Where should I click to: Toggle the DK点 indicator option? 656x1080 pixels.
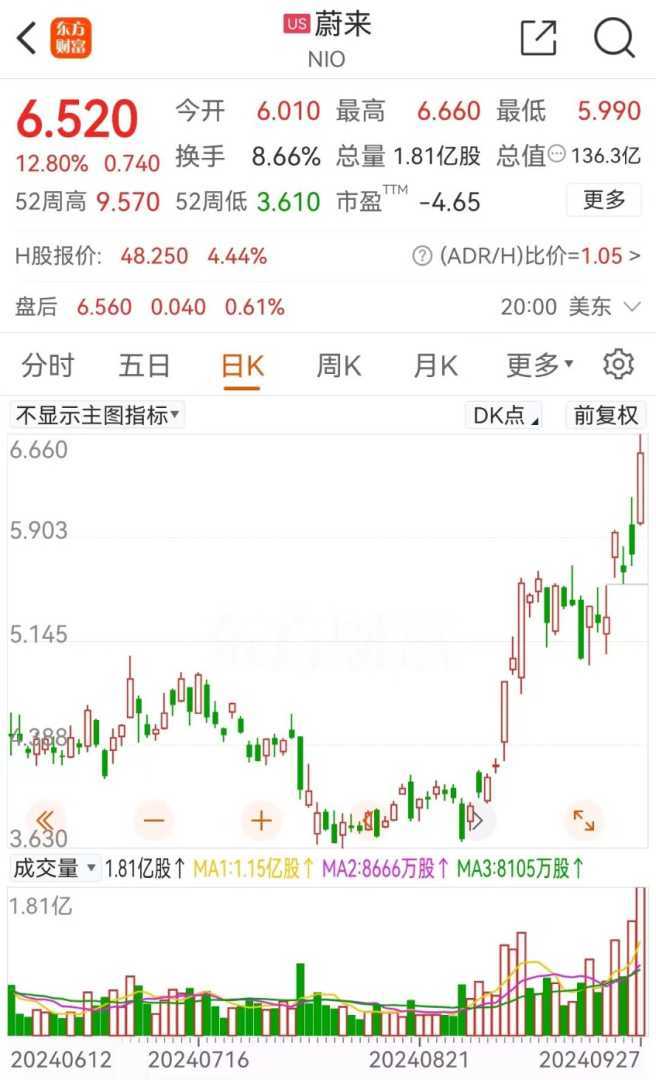(504, 415)
